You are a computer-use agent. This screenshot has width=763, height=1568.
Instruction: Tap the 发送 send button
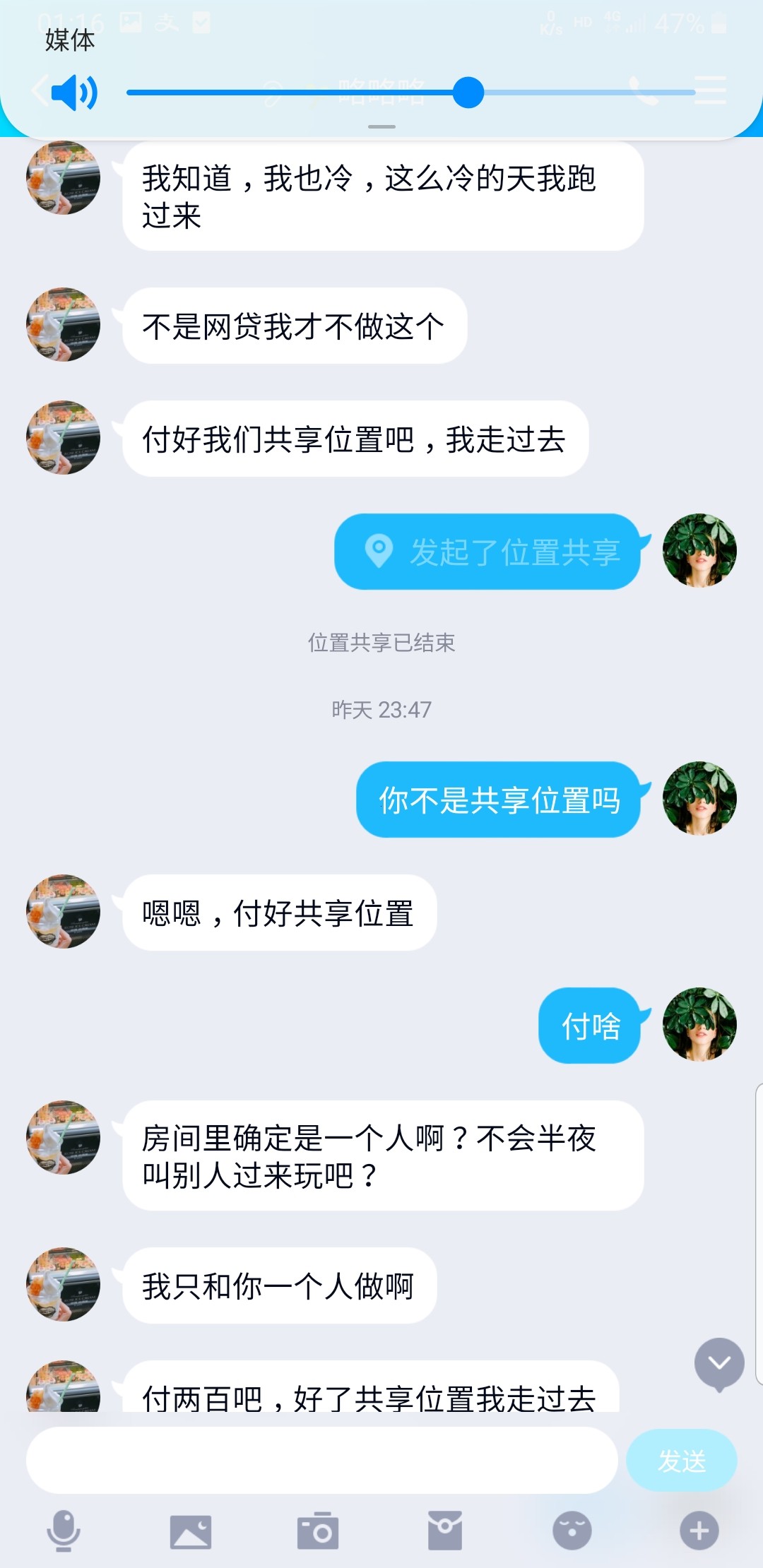680,1459
